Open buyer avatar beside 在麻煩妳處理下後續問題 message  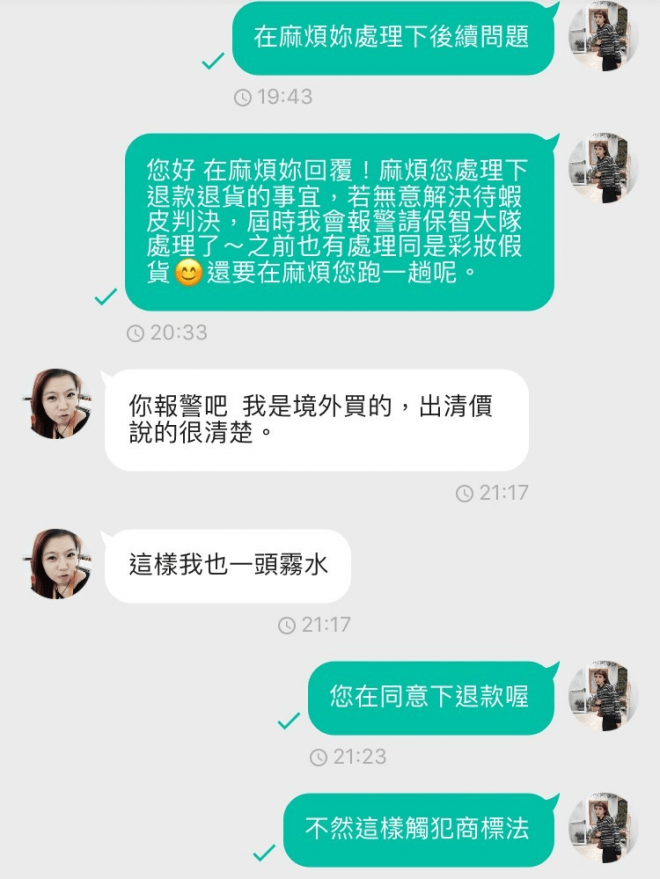pyautogui.click(x=603, y=36)
